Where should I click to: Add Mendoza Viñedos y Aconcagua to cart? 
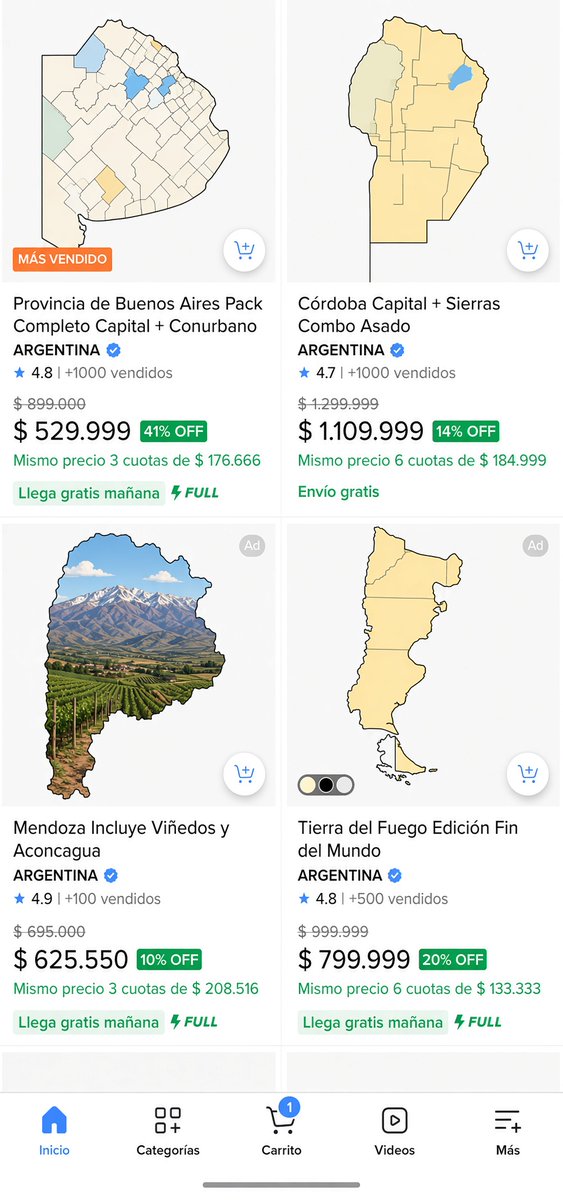pos(243,774)
